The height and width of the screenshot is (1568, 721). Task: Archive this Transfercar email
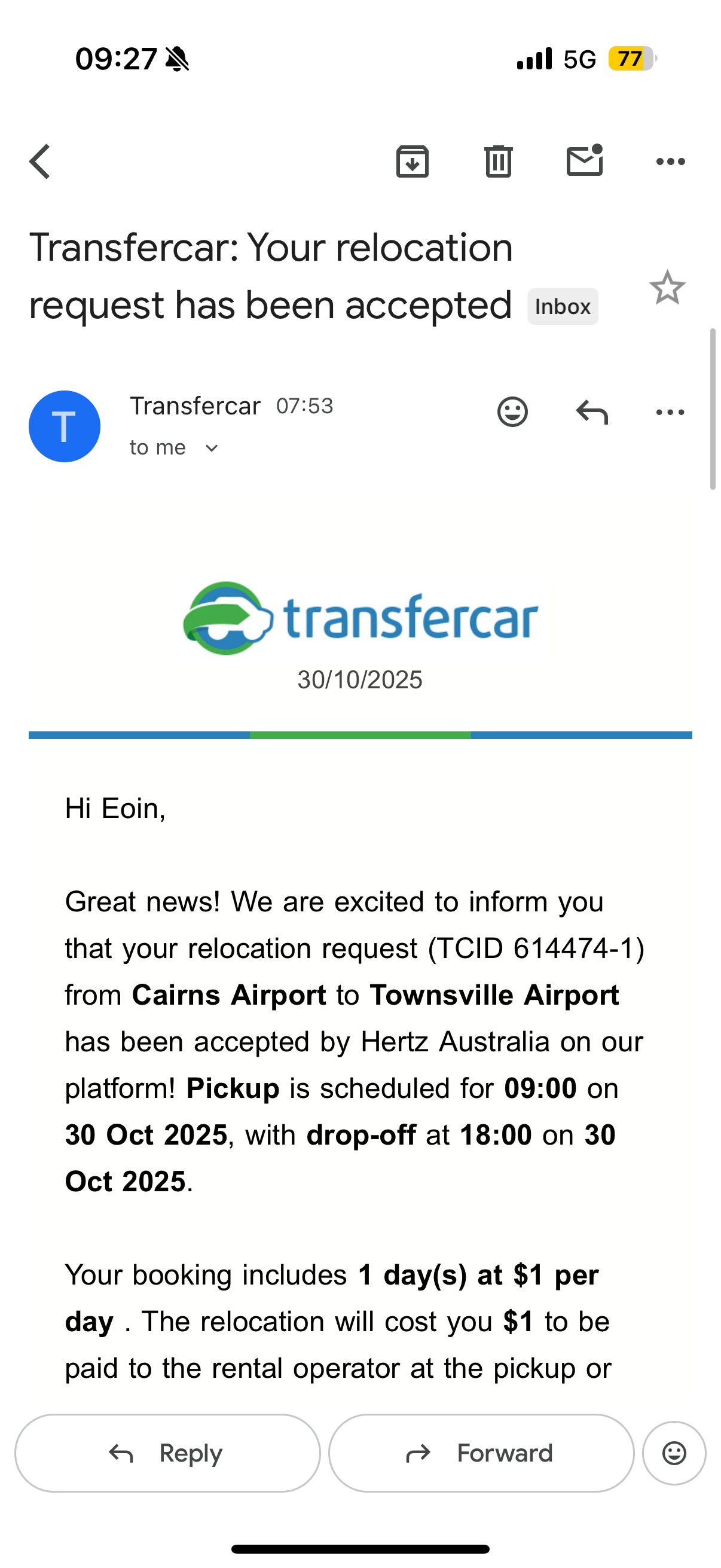click(413, 162)
